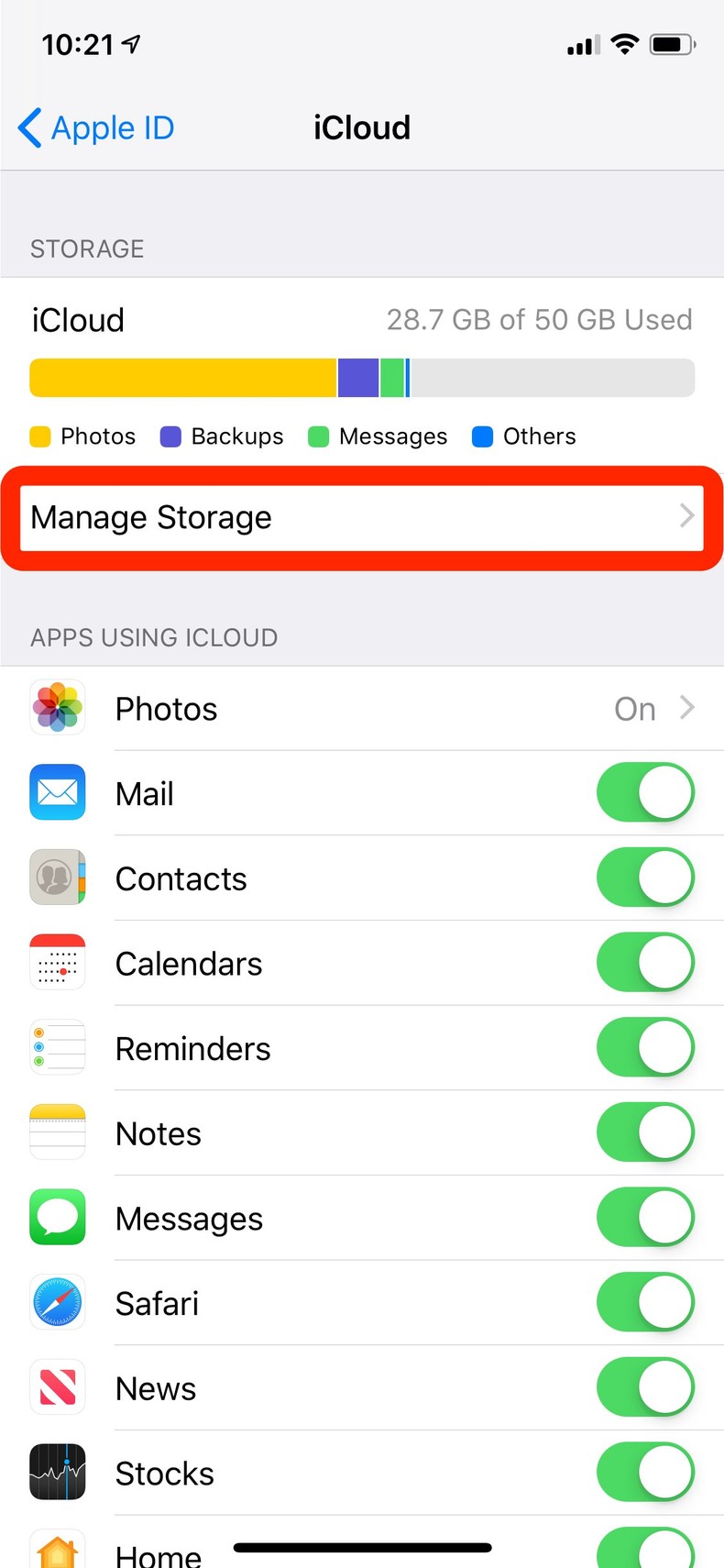Turn off Messages iCloud syncing
Viewport: 724px width, 1568px height.
click(x=645, y=1217)
